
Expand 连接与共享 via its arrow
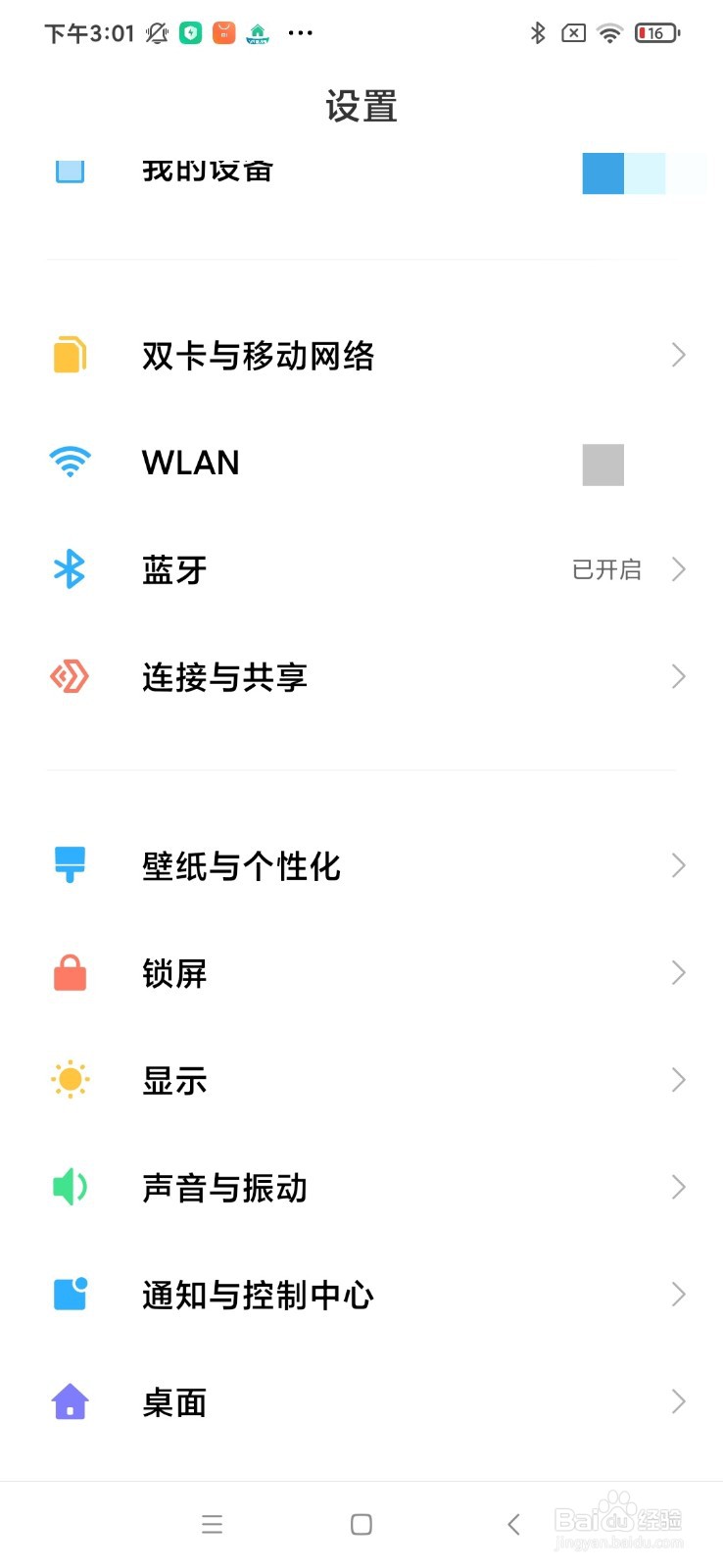[678, 676]
